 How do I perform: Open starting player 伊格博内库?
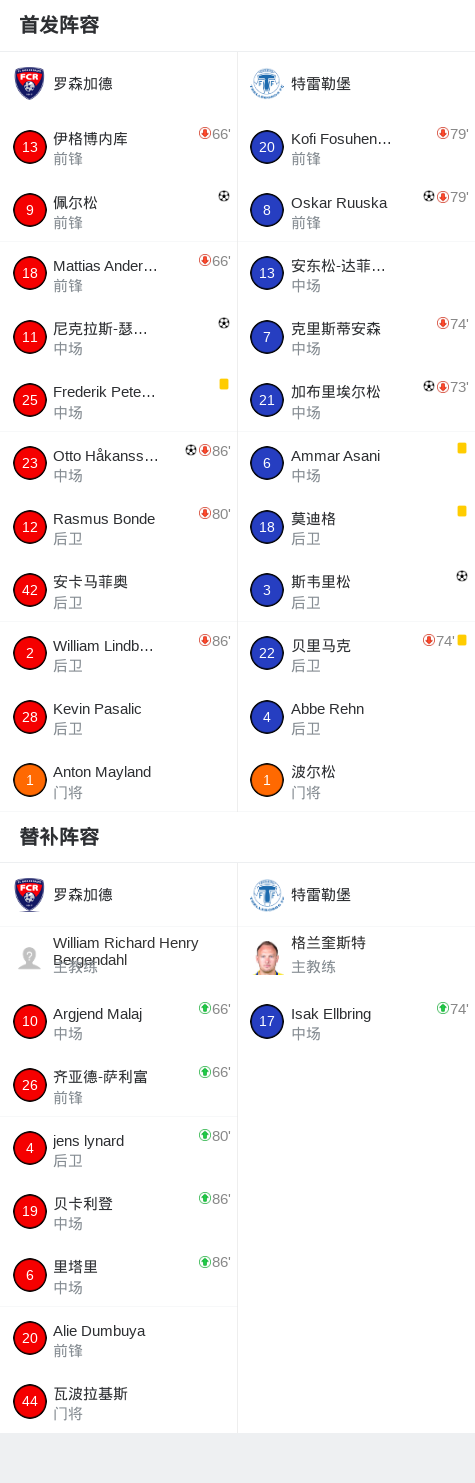coord(118,147)
